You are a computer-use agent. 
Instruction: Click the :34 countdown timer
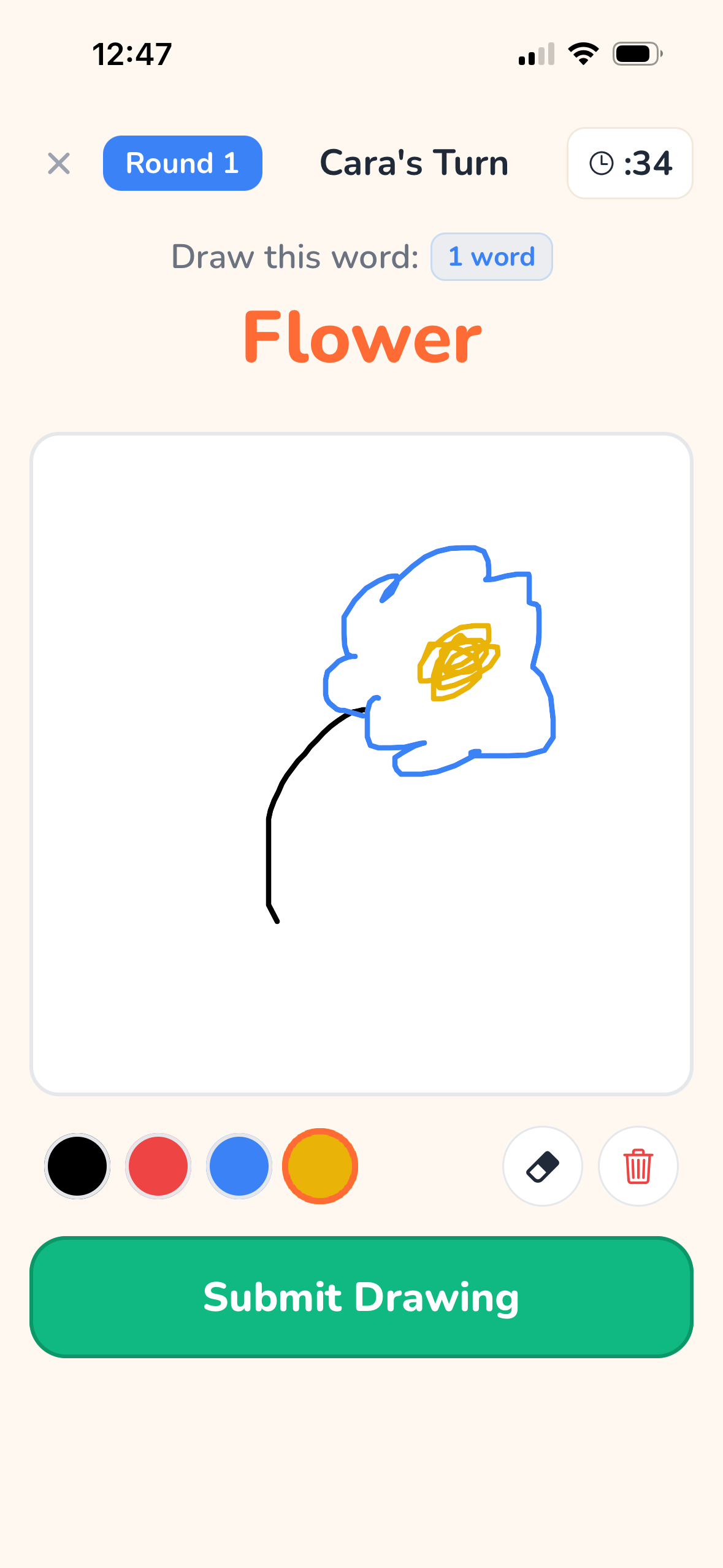point(630,163)
